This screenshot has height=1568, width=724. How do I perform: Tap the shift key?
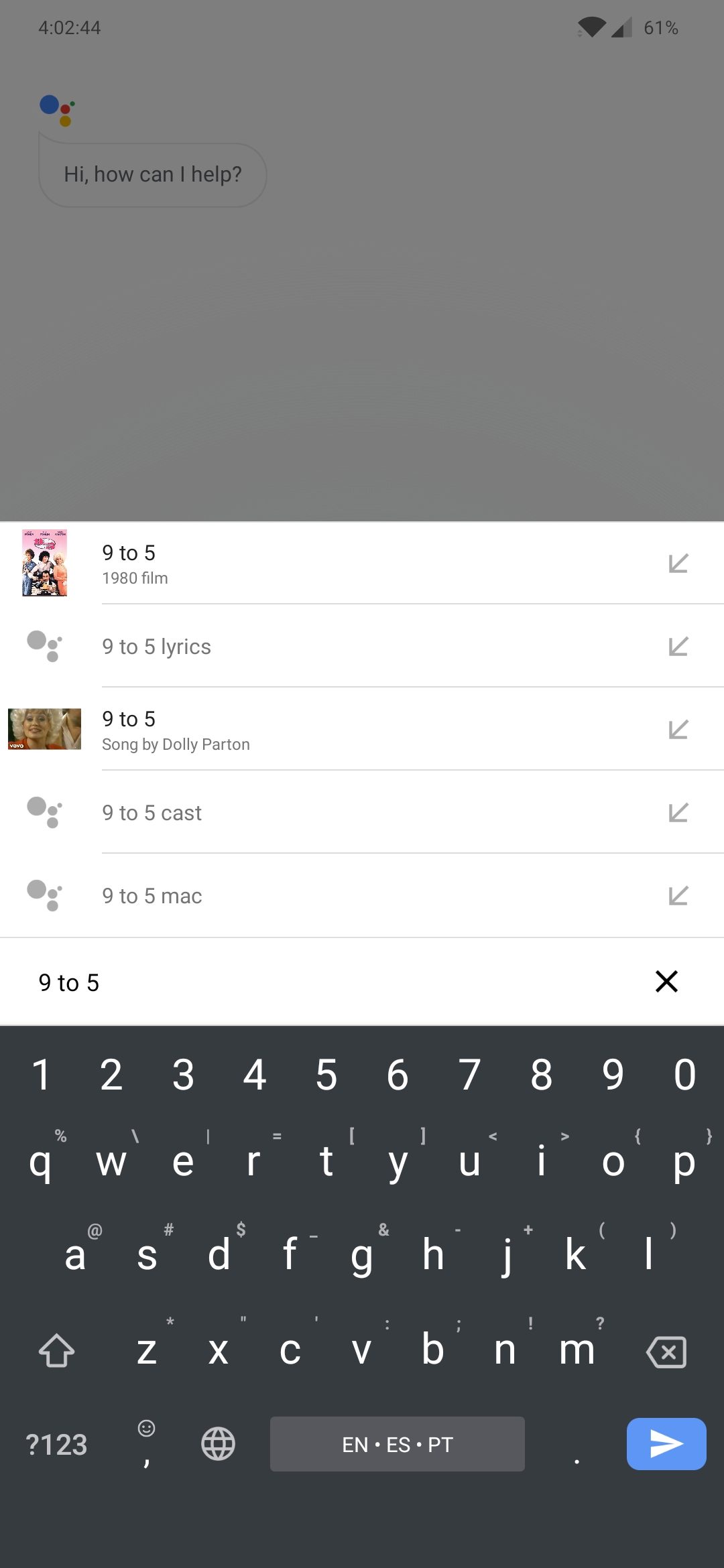[x=57, y=1350]
